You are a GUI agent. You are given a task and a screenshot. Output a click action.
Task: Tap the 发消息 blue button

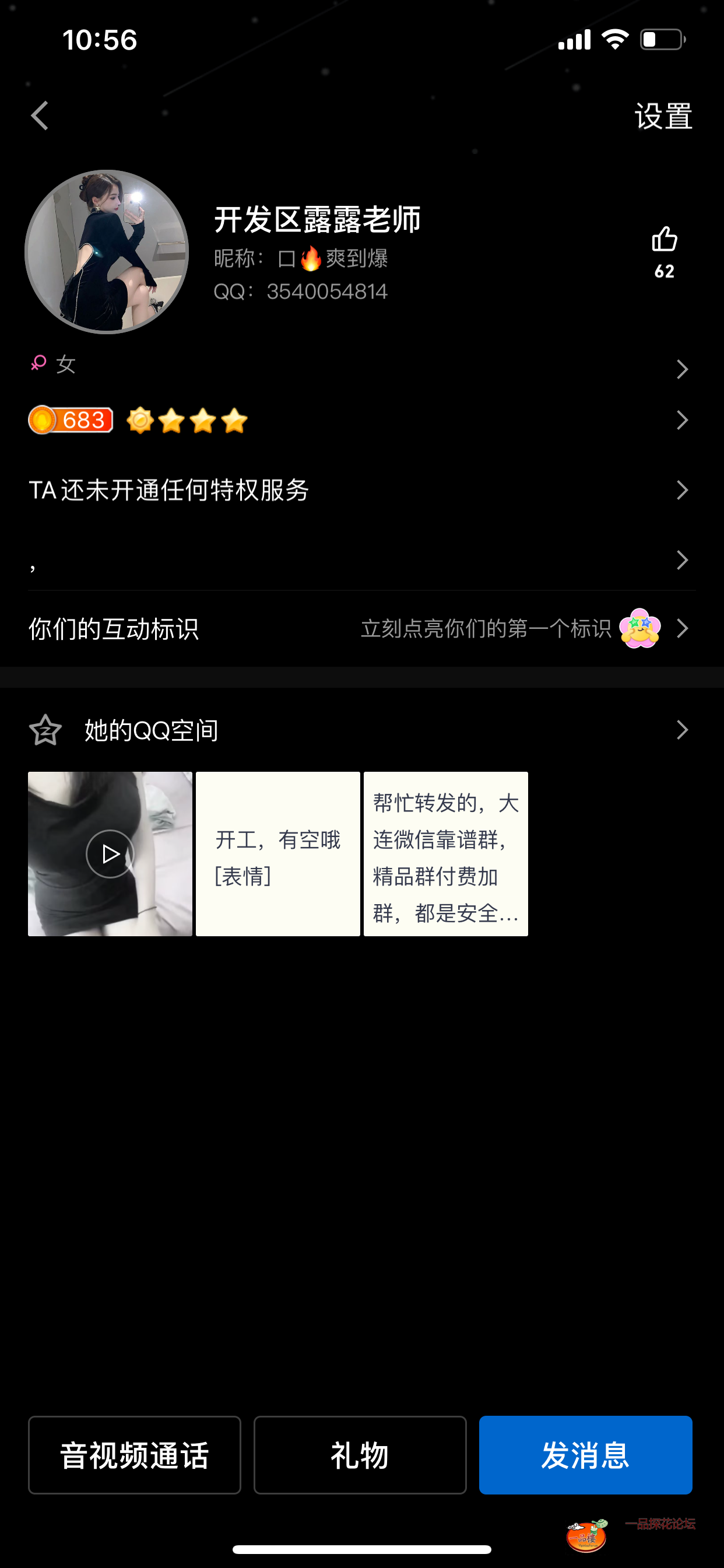tap(585, 1455)
